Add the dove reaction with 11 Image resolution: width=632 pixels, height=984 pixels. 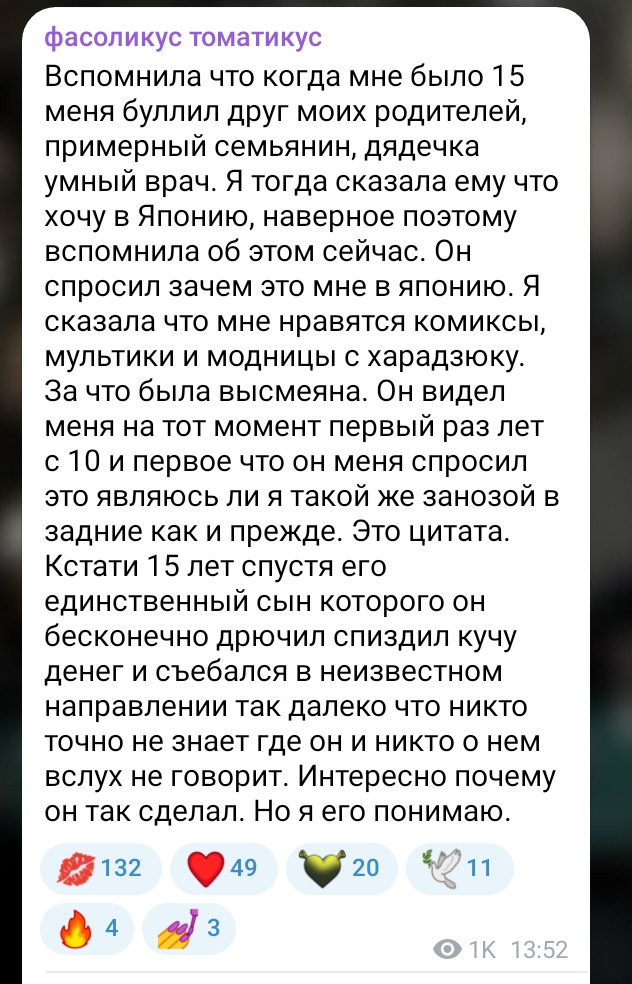[x=457, y=867]
